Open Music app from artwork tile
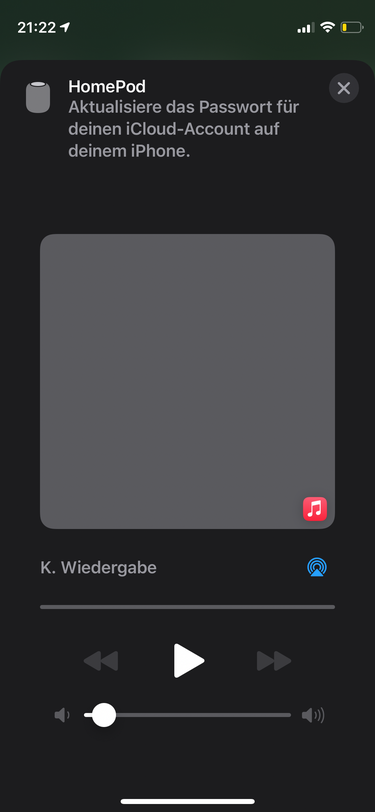 (x=315, y=509)
